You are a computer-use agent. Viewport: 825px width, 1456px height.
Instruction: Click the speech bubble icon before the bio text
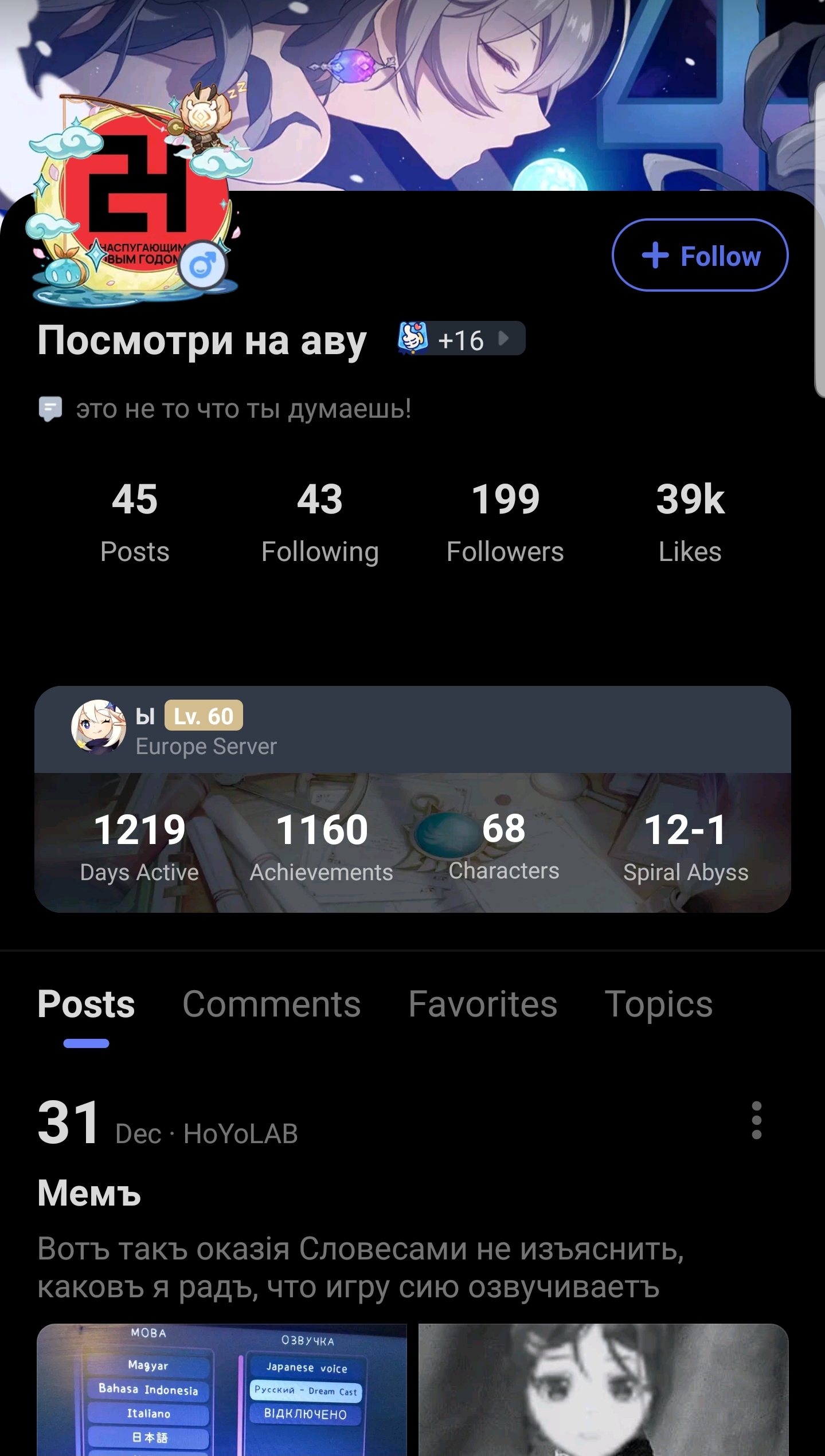[x=52, y=409]
